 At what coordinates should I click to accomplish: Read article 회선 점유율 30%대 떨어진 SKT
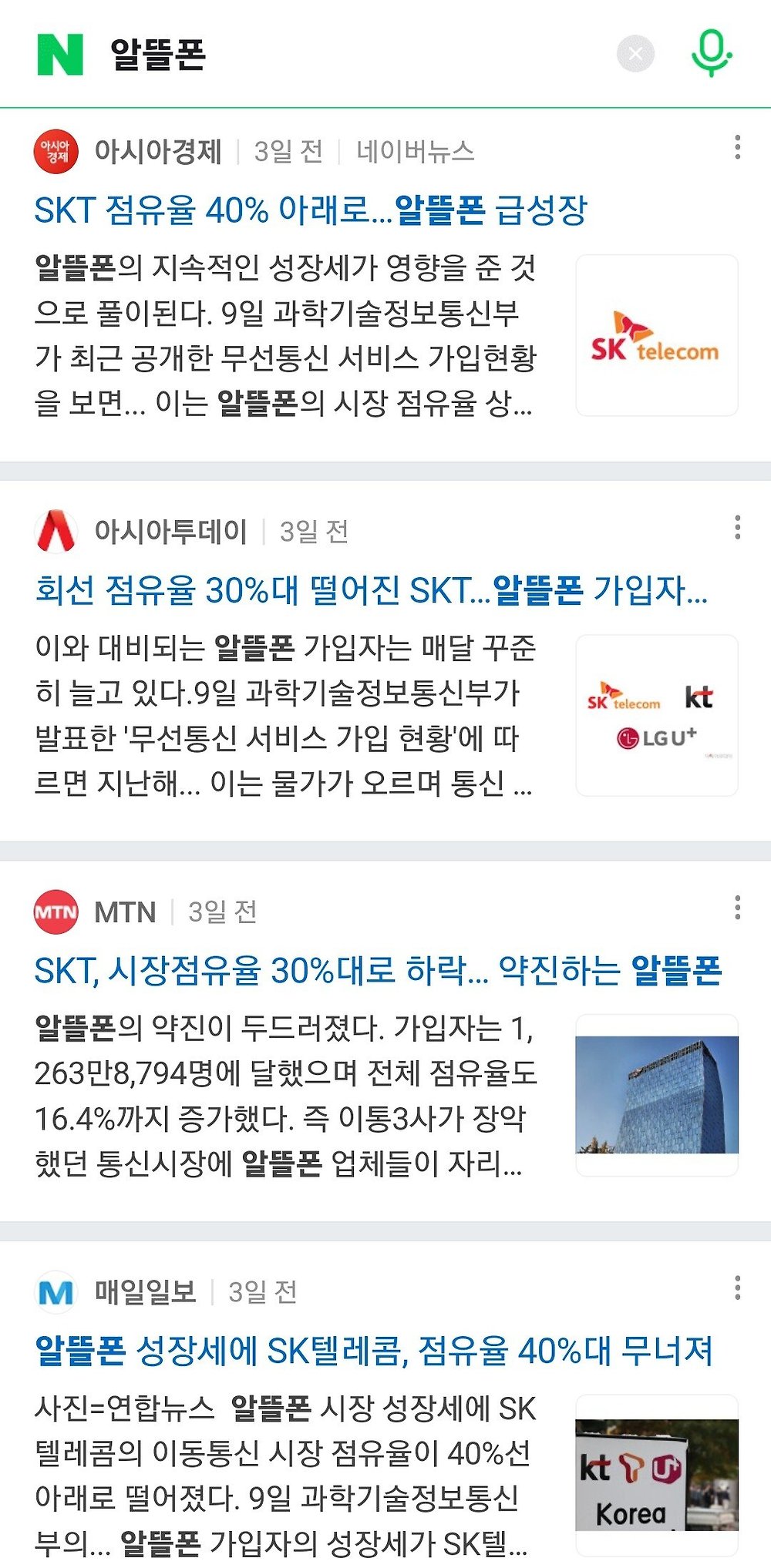click(x=371, y=591)
